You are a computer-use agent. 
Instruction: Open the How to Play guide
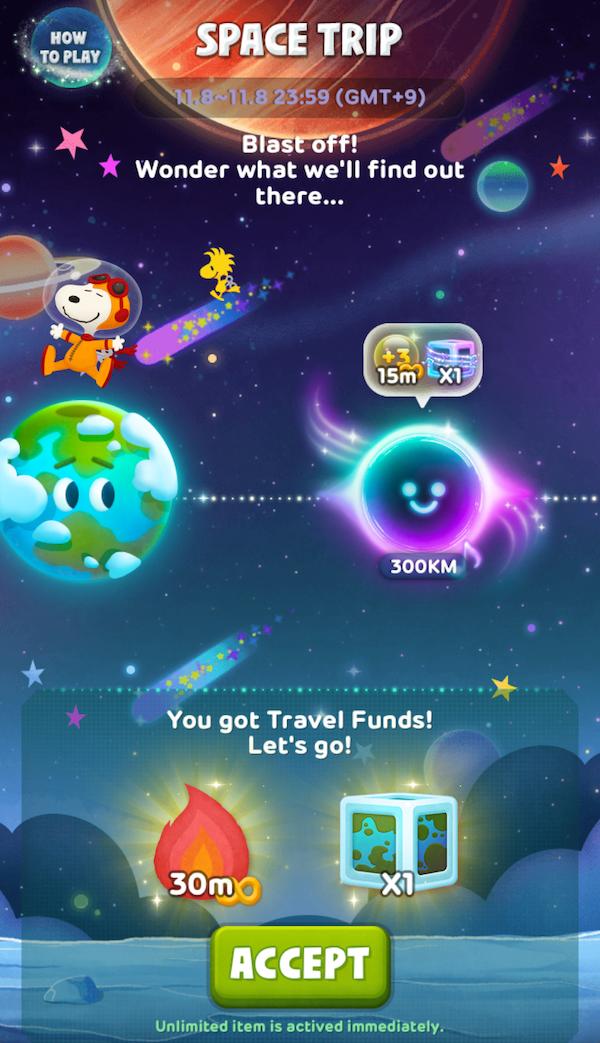point(64,47)
